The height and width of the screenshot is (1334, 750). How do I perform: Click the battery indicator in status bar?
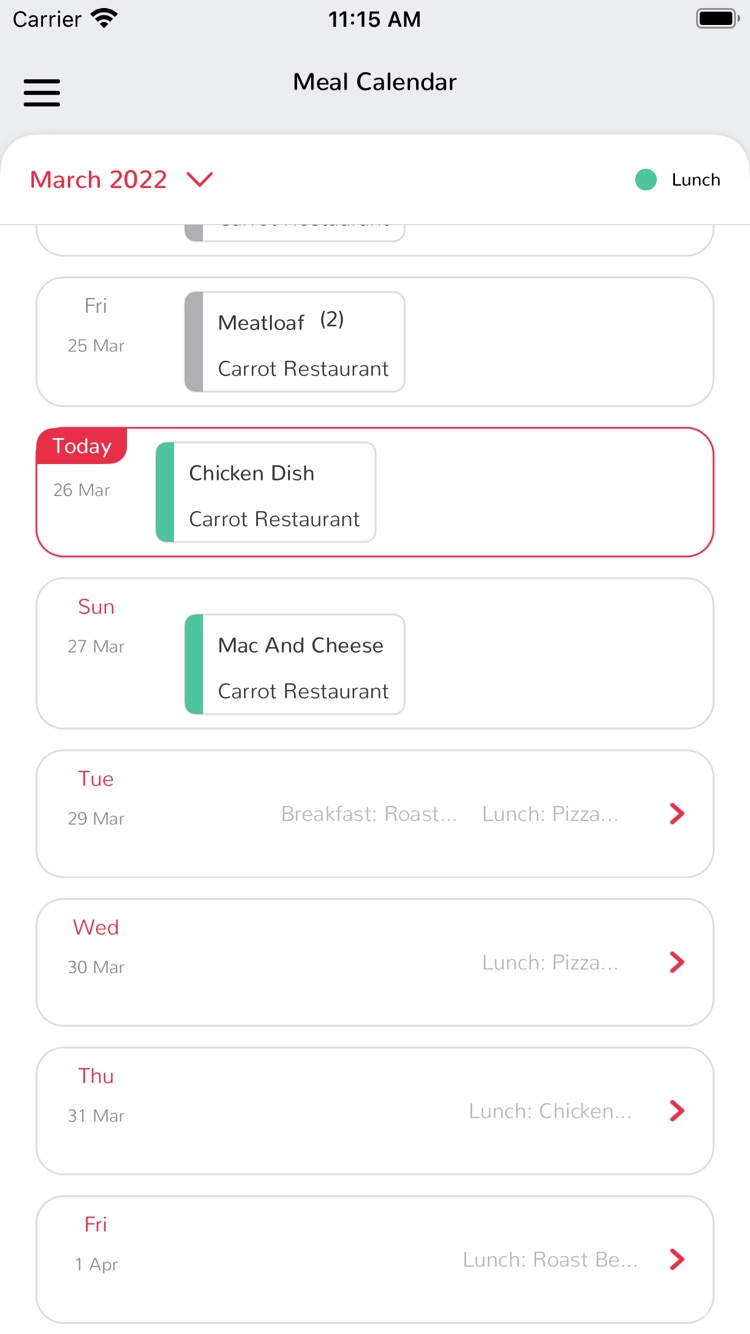[716, 16]
